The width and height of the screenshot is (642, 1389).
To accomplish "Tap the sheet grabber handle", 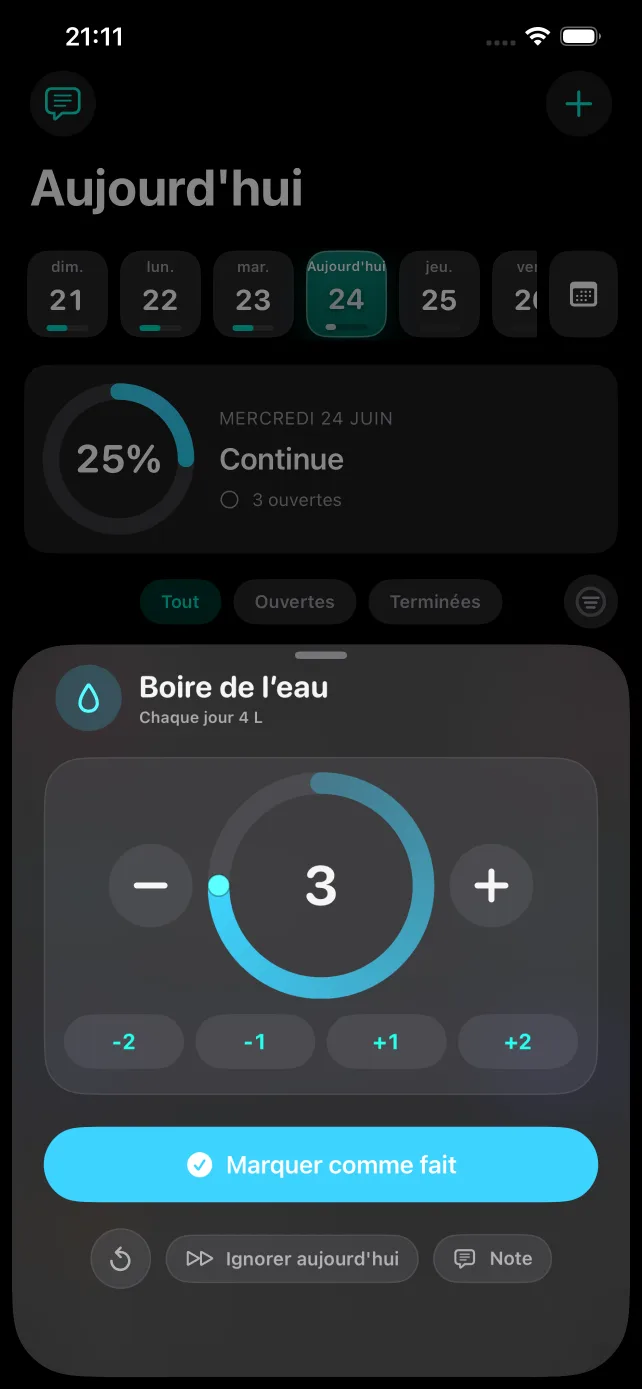I will (321, 655).
